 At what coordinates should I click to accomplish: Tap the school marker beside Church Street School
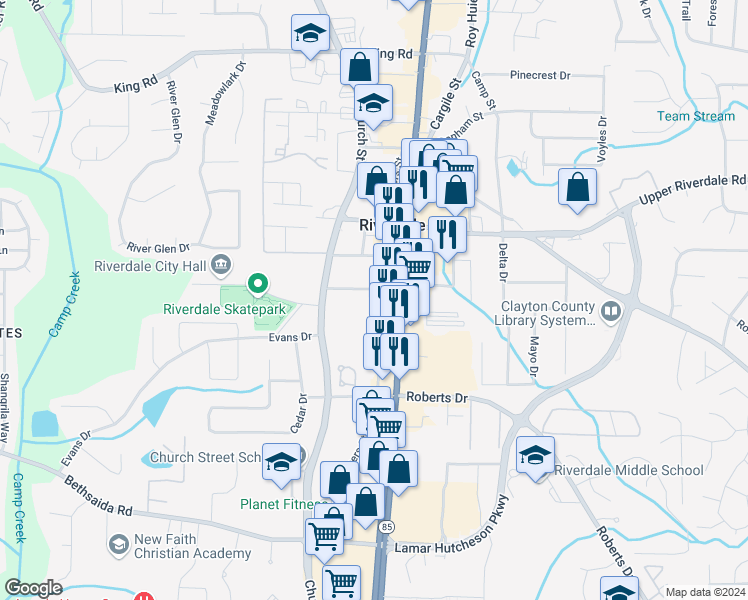pyautogui.click(x=281, y=462)
